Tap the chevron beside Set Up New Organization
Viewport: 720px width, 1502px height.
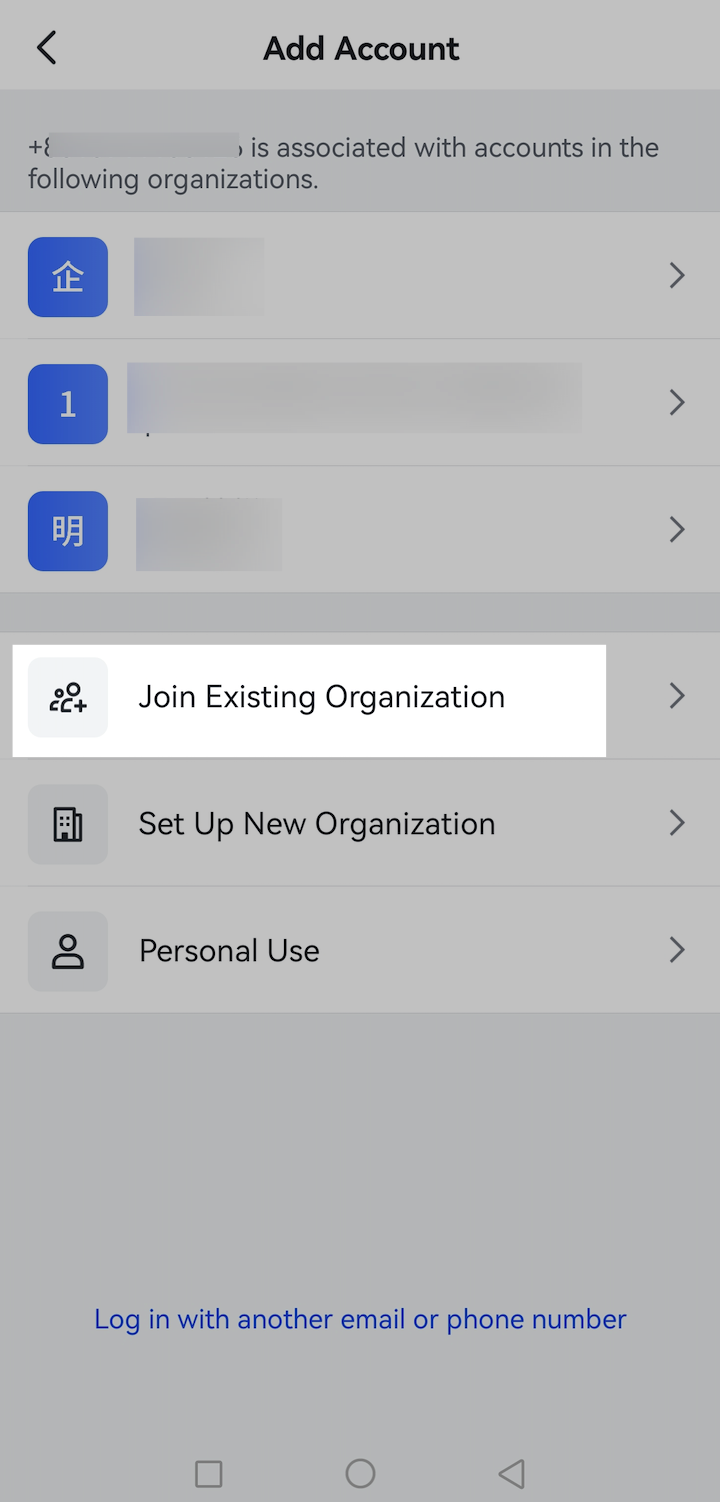pos(677,823)
